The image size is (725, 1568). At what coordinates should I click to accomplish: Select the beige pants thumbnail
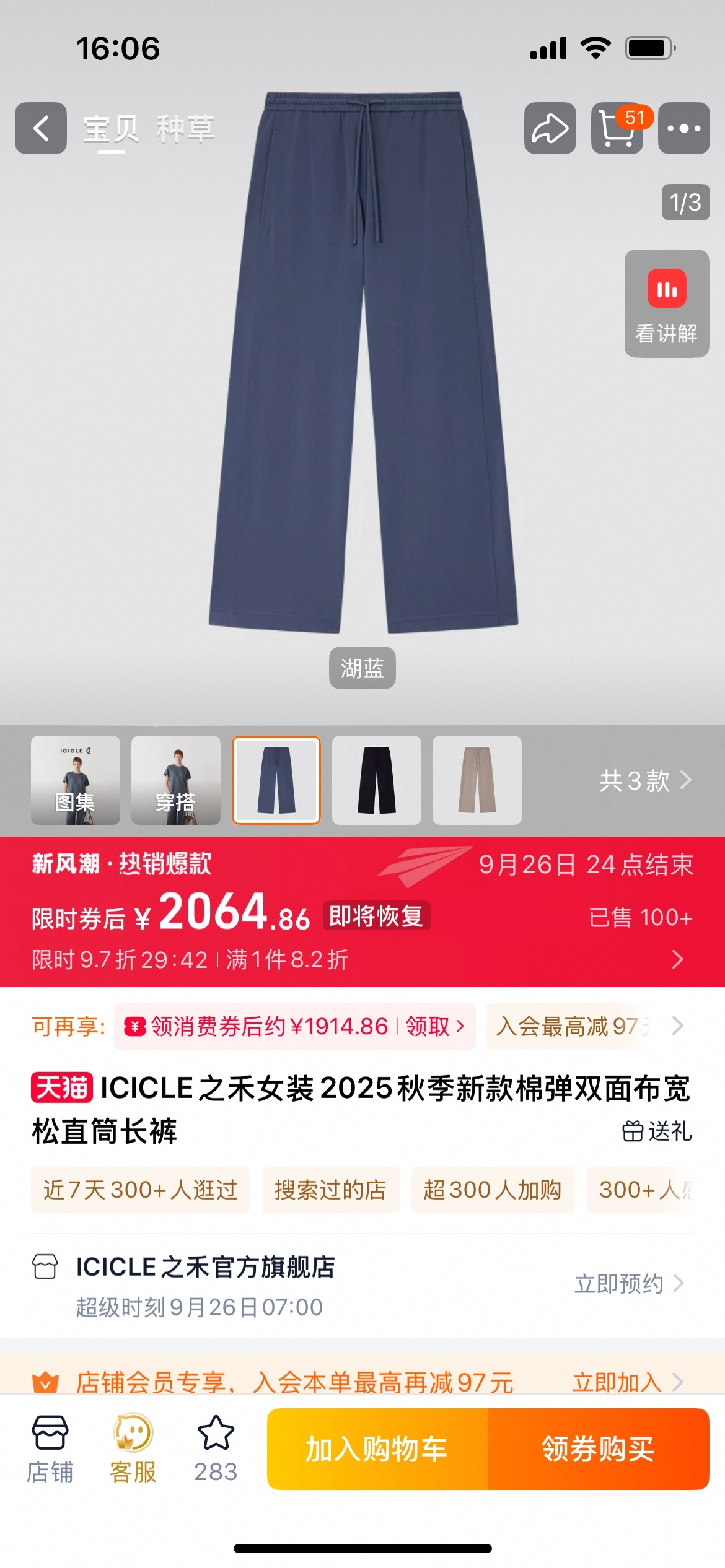click(477, 780)
